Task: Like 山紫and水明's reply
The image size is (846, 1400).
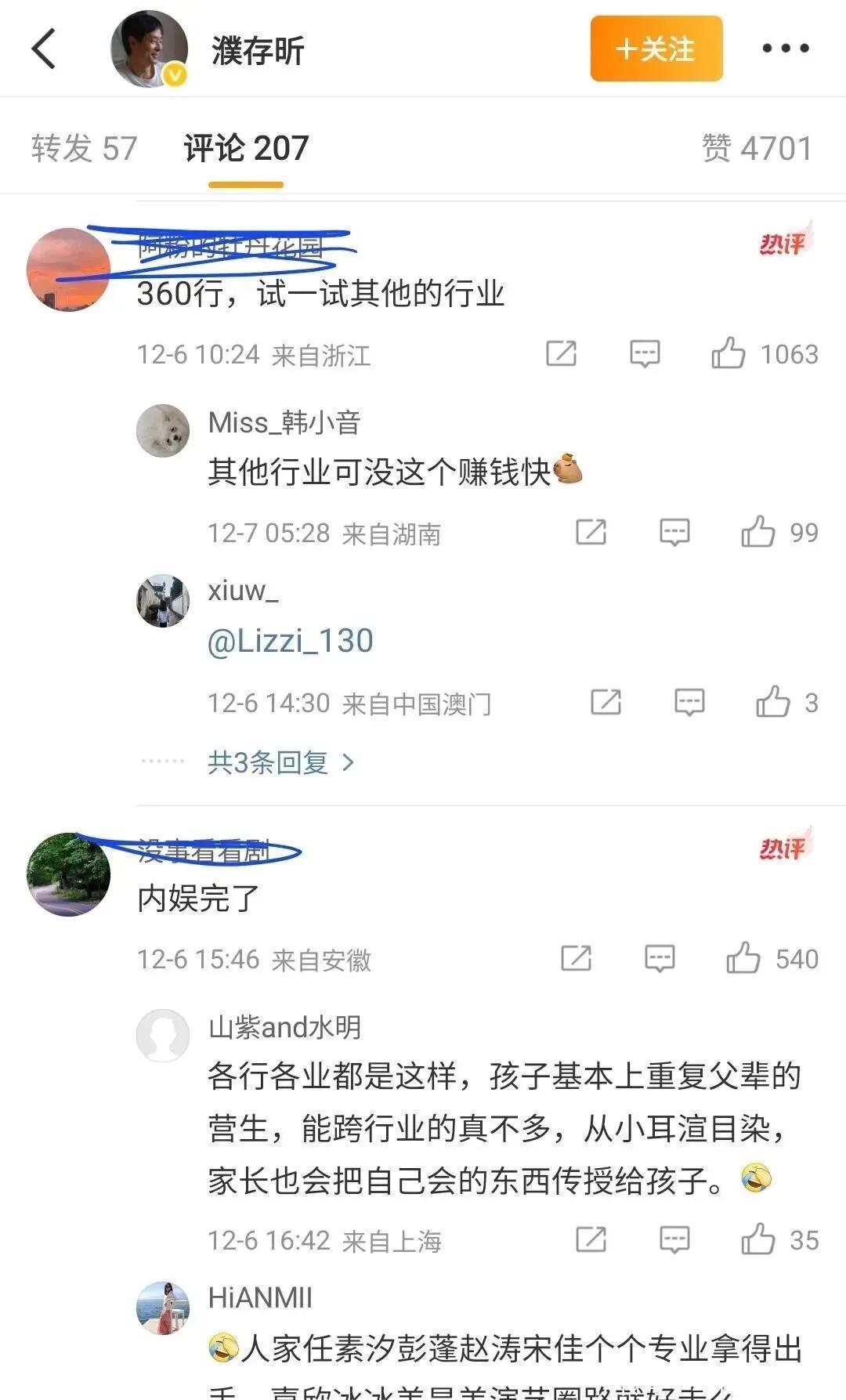Action: (757, 1240)
